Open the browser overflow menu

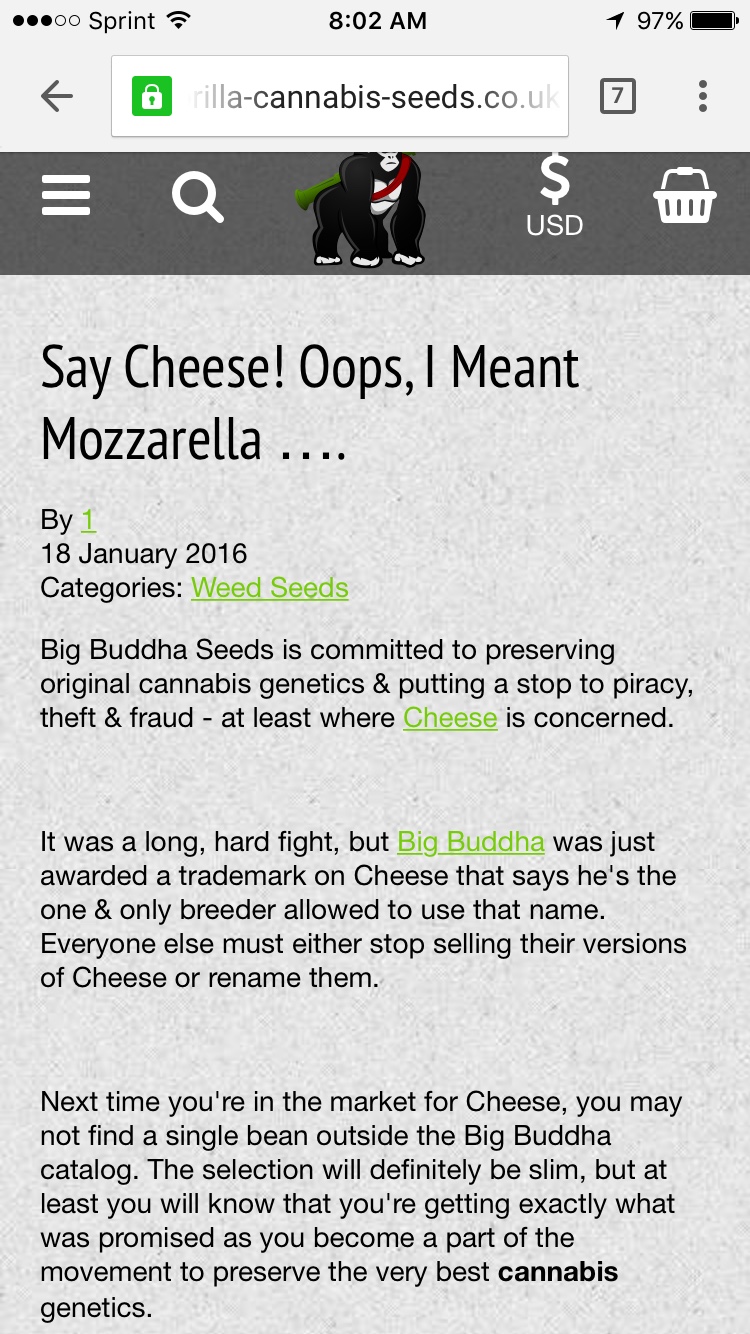pyautogui.click(x=703, y=96)
